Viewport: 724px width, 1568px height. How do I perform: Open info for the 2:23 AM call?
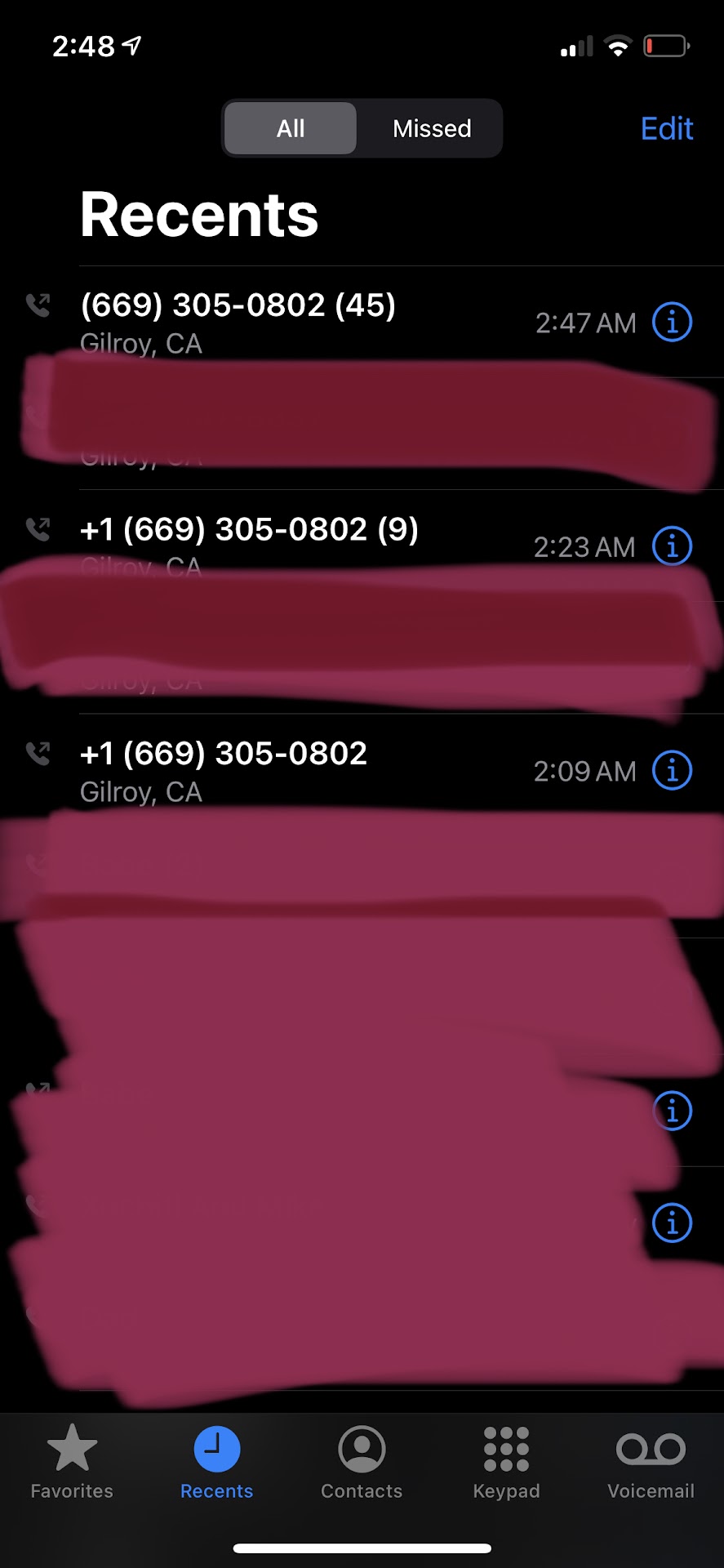click(672, 546)
